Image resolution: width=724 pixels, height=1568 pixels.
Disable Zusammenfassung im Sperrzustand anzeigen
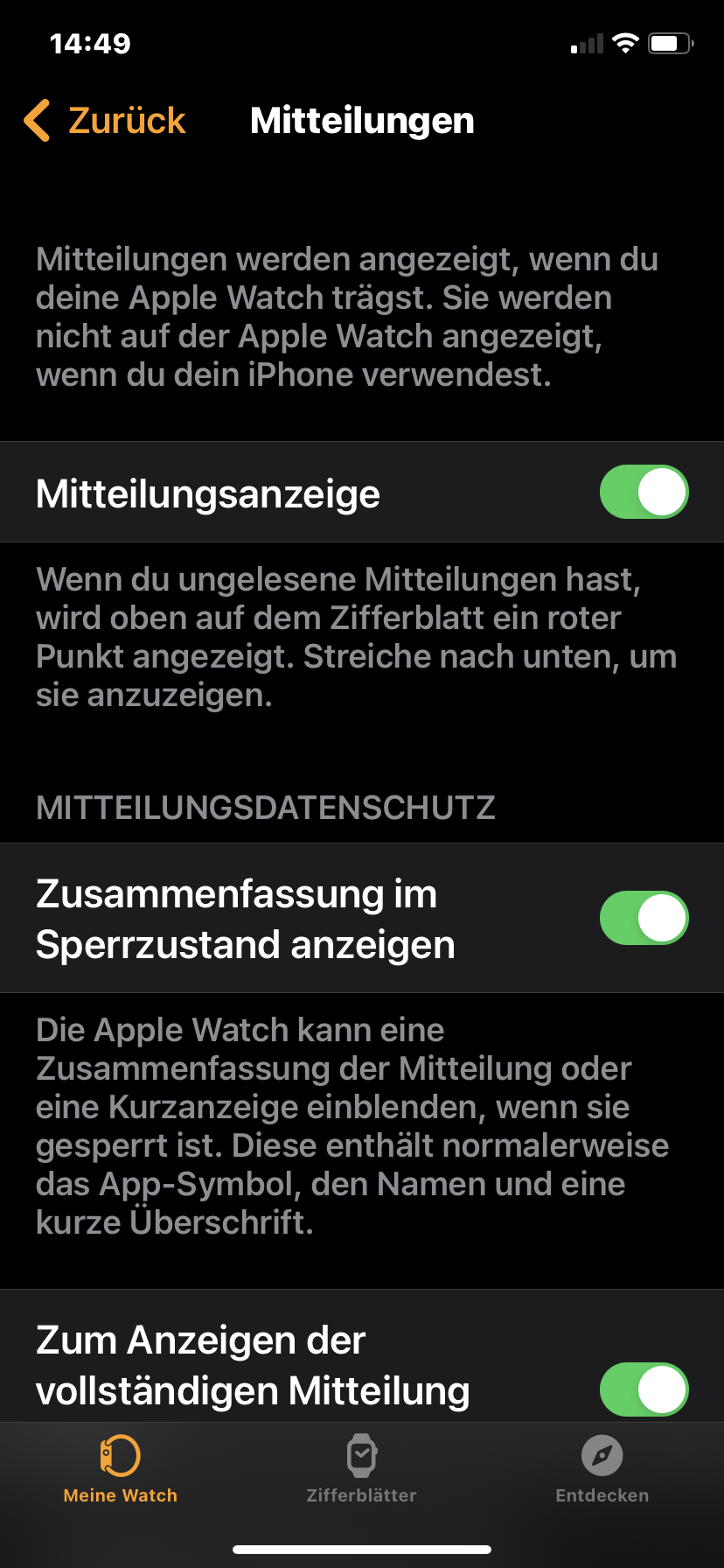(644, 918)
